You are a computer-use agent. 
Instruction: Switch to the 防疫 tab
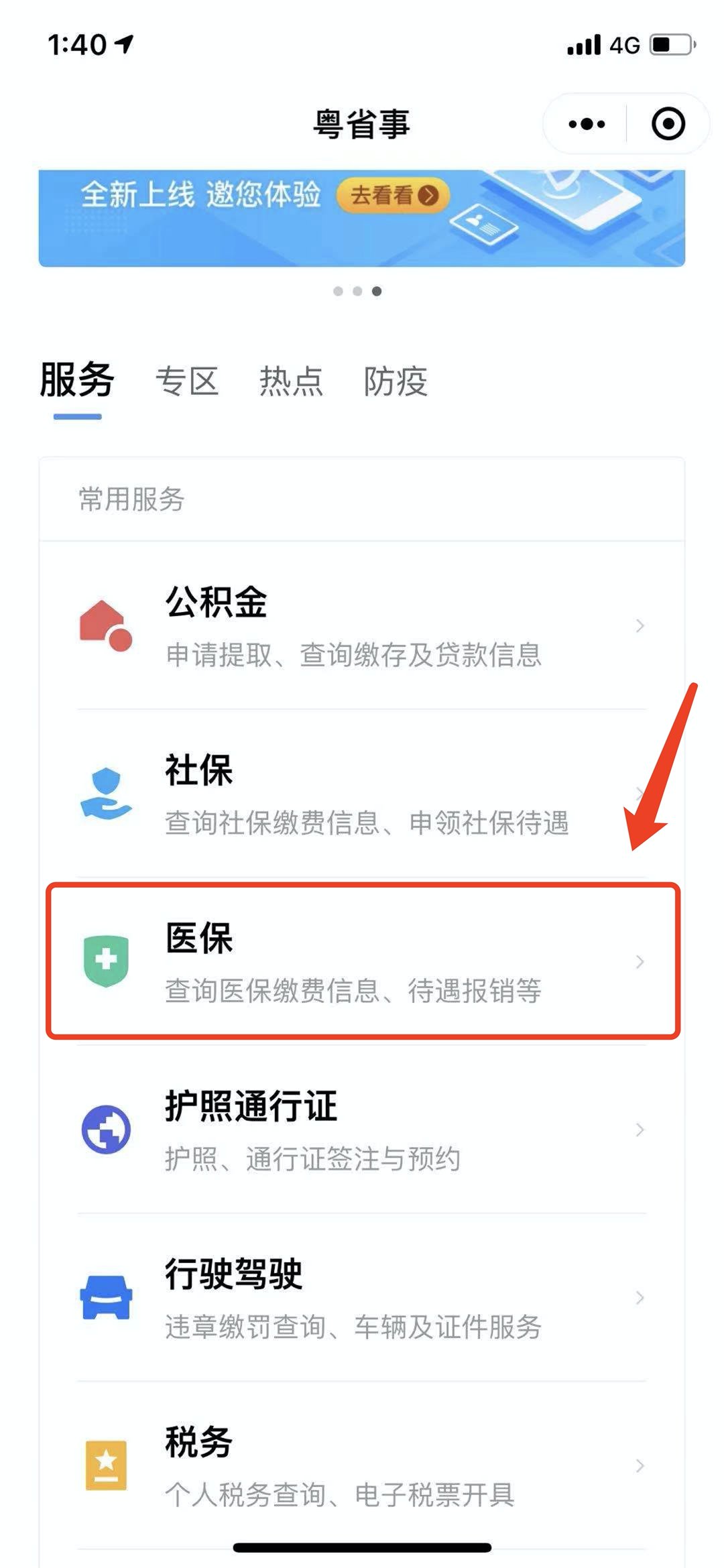(396, 381)
